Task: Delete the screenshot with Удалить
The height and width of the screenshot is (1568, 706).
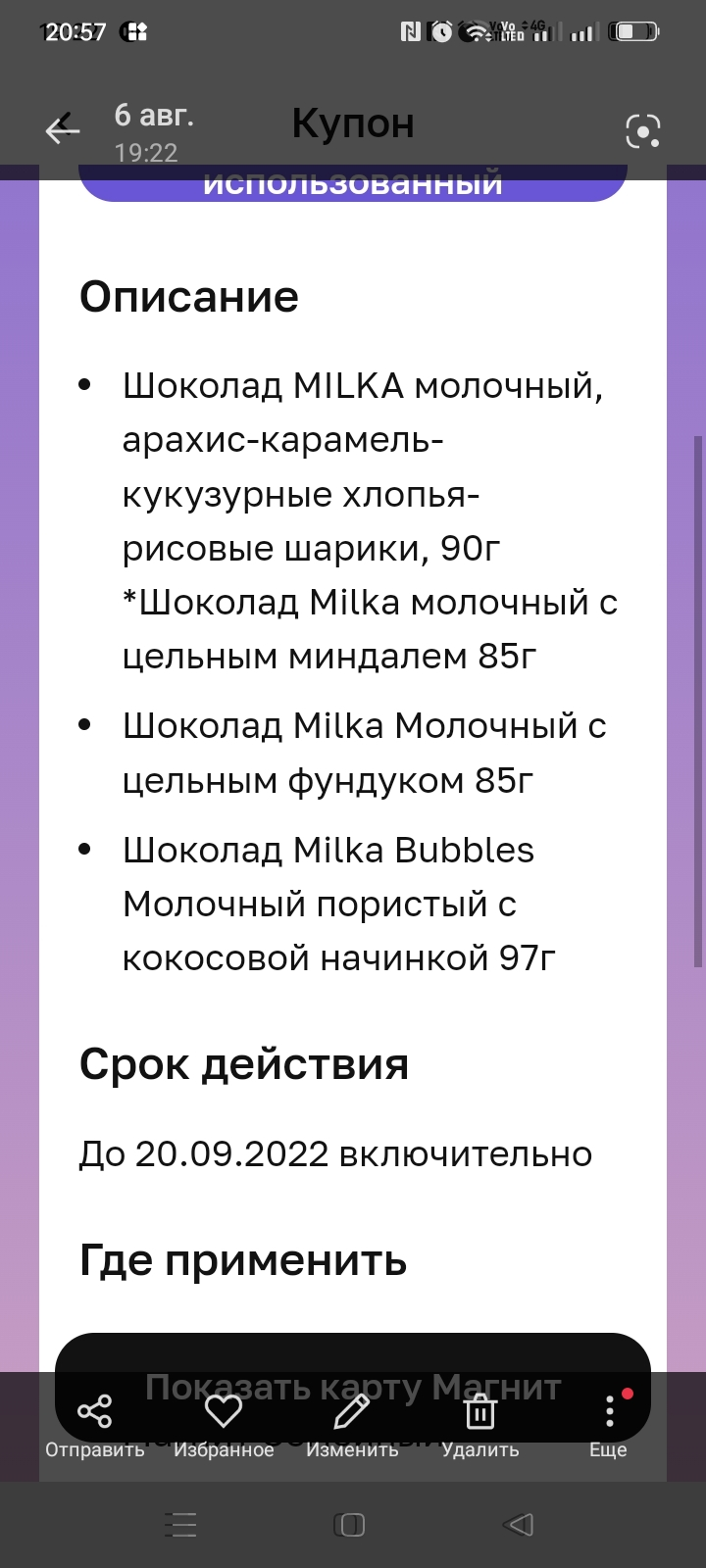Action: (x=480, y=1426)
